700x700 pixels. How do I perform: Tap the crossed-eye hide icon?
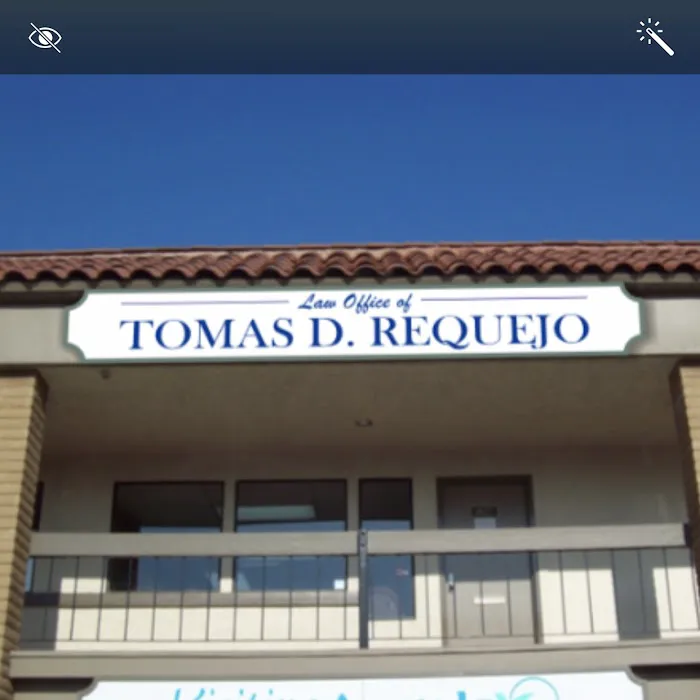pos(45,38)
